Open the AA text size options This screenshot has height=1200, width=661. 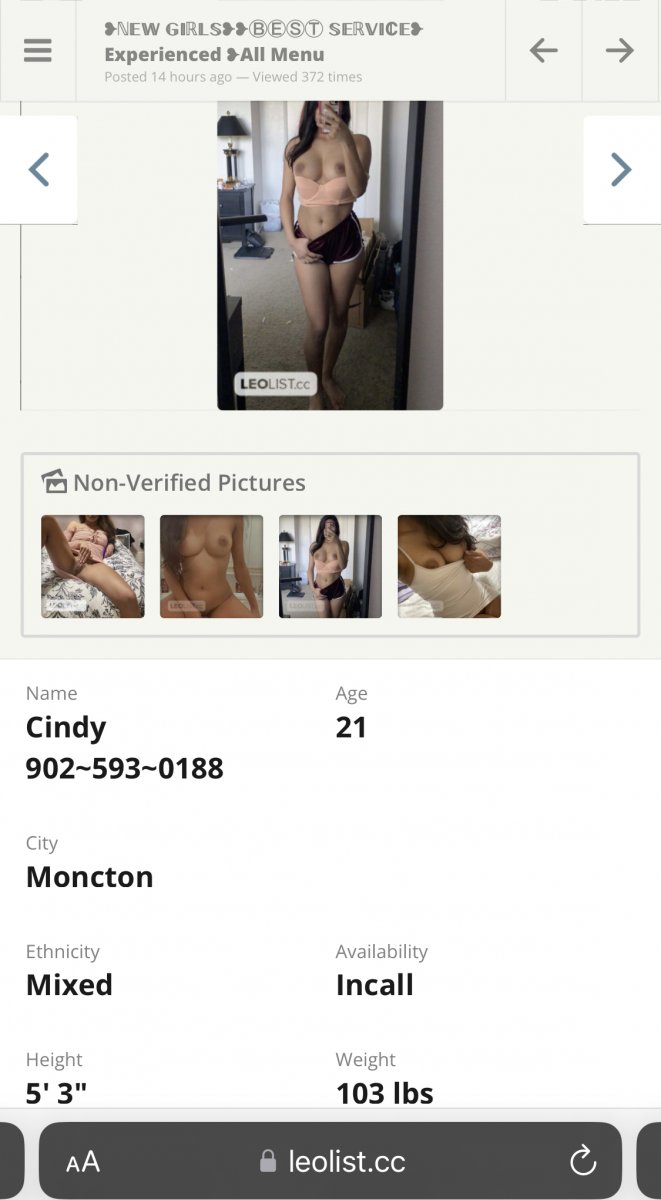[83, 1161]
